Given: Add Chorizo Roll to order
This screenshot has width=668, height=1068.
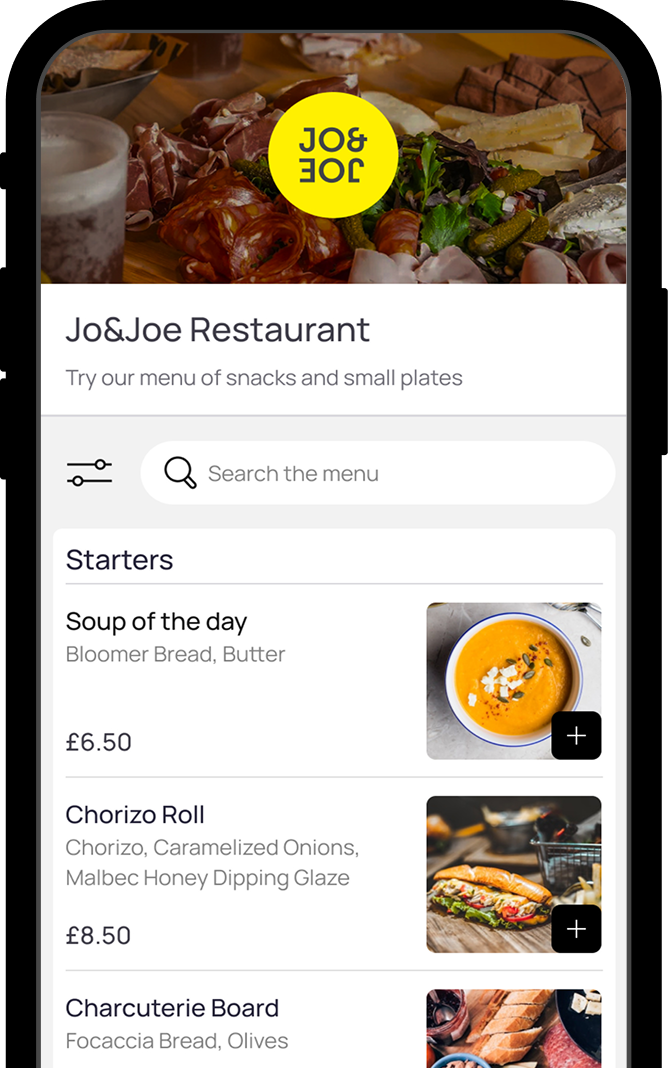Looking at the screenshot, I should (576, 929).
